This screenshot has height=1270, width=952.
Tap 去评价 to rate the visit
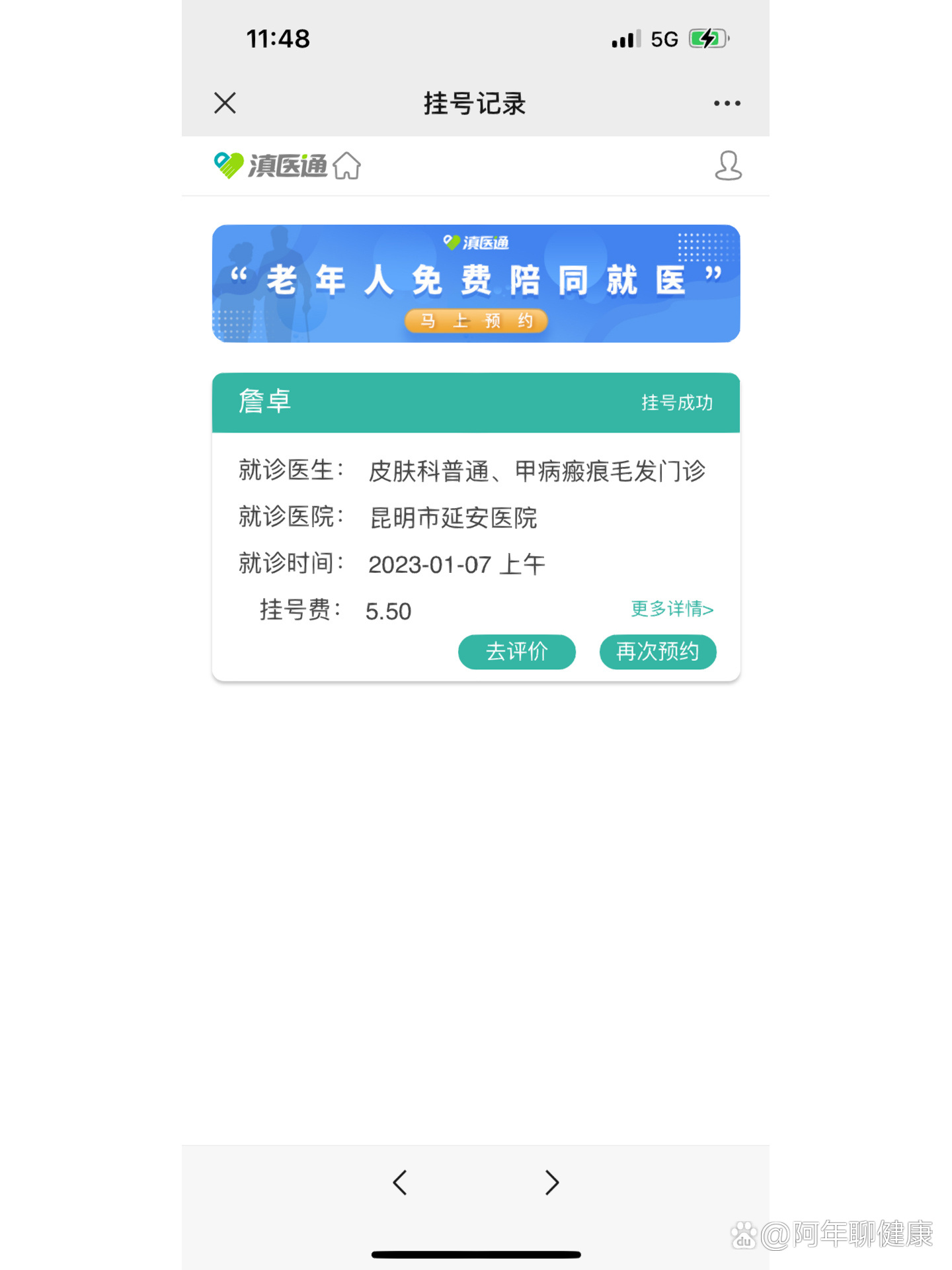(516, 652)
